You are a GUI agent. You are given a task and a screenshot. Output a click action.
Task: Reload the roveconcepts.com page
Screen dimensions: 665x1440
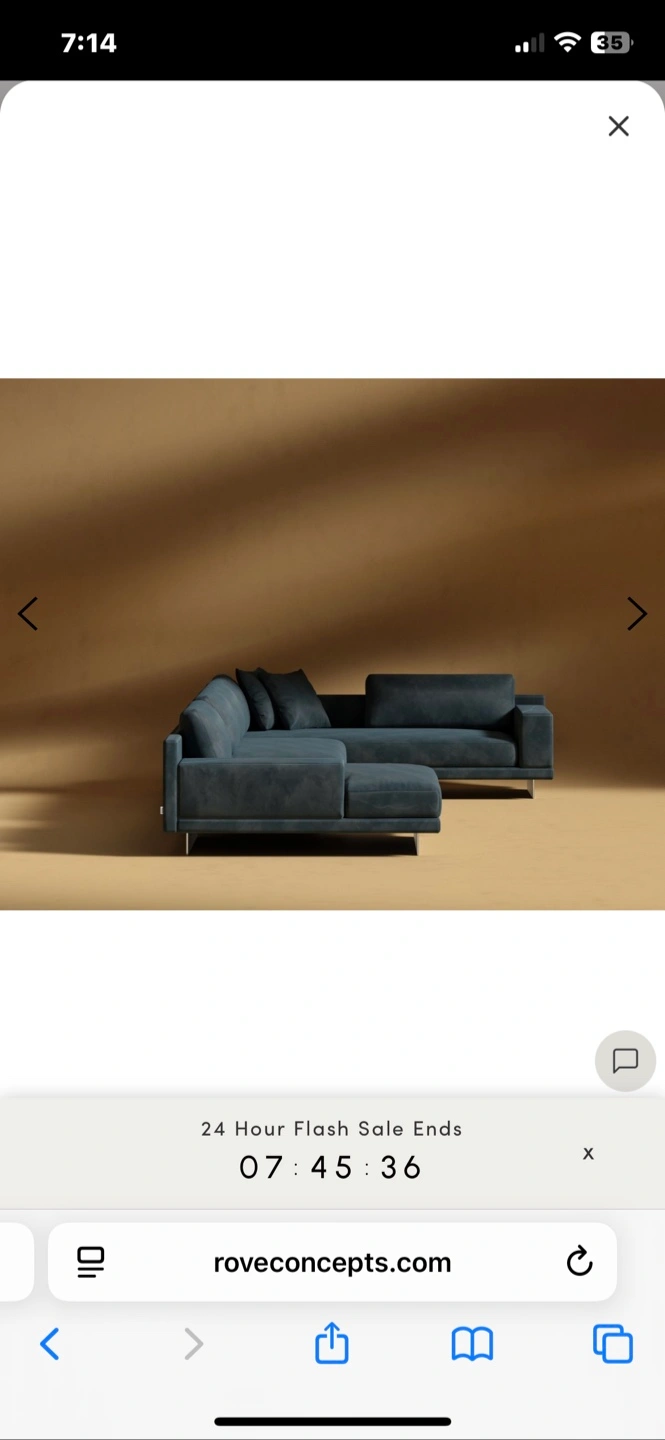coord(580,1262)
